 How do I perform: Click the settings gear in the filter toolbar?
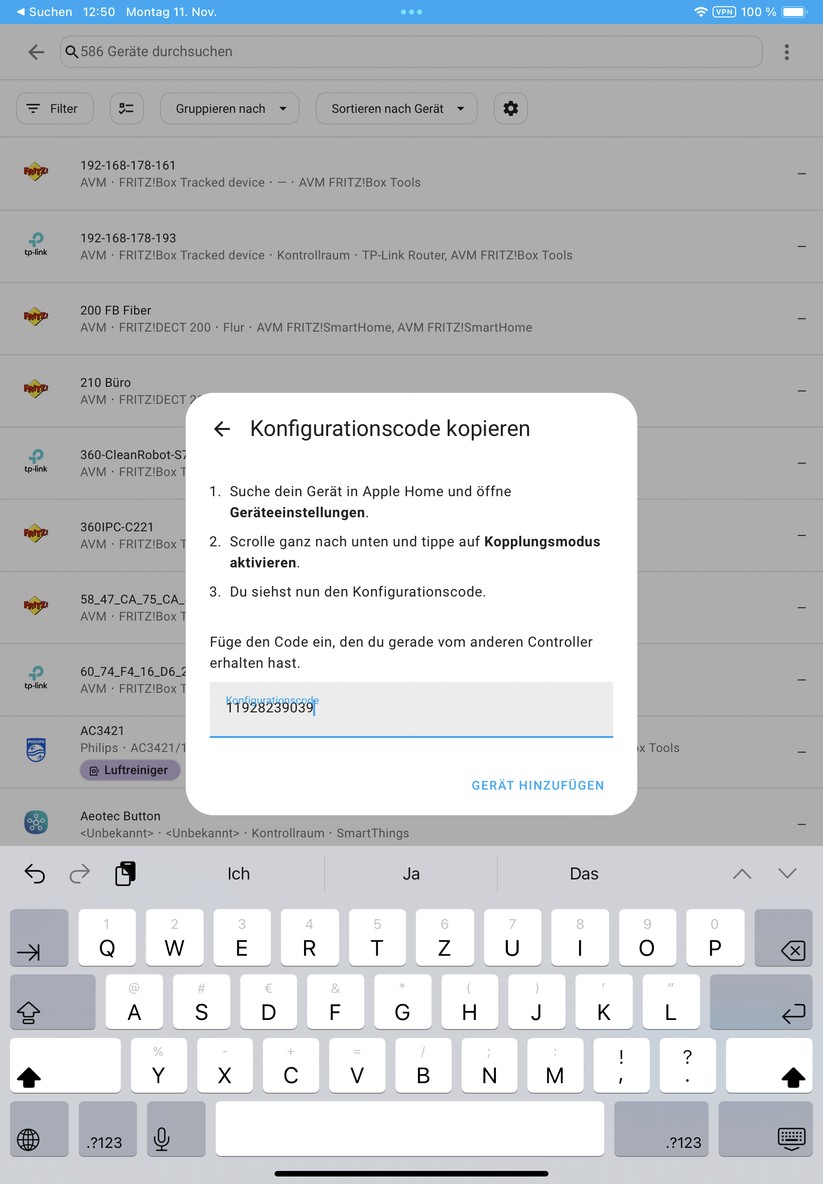click(x=510, y=108)
